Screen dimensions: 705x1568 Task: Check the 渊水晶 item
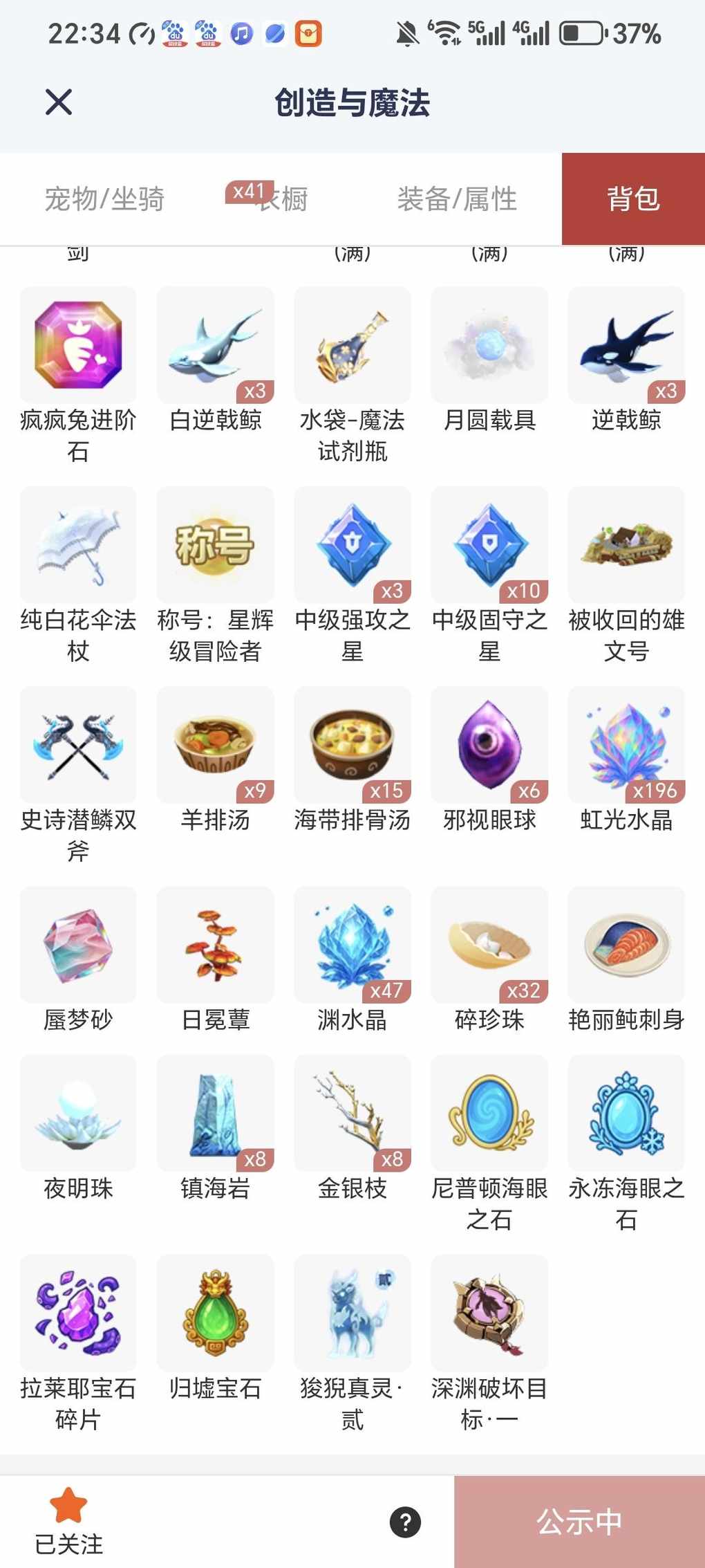click(352, 945)
